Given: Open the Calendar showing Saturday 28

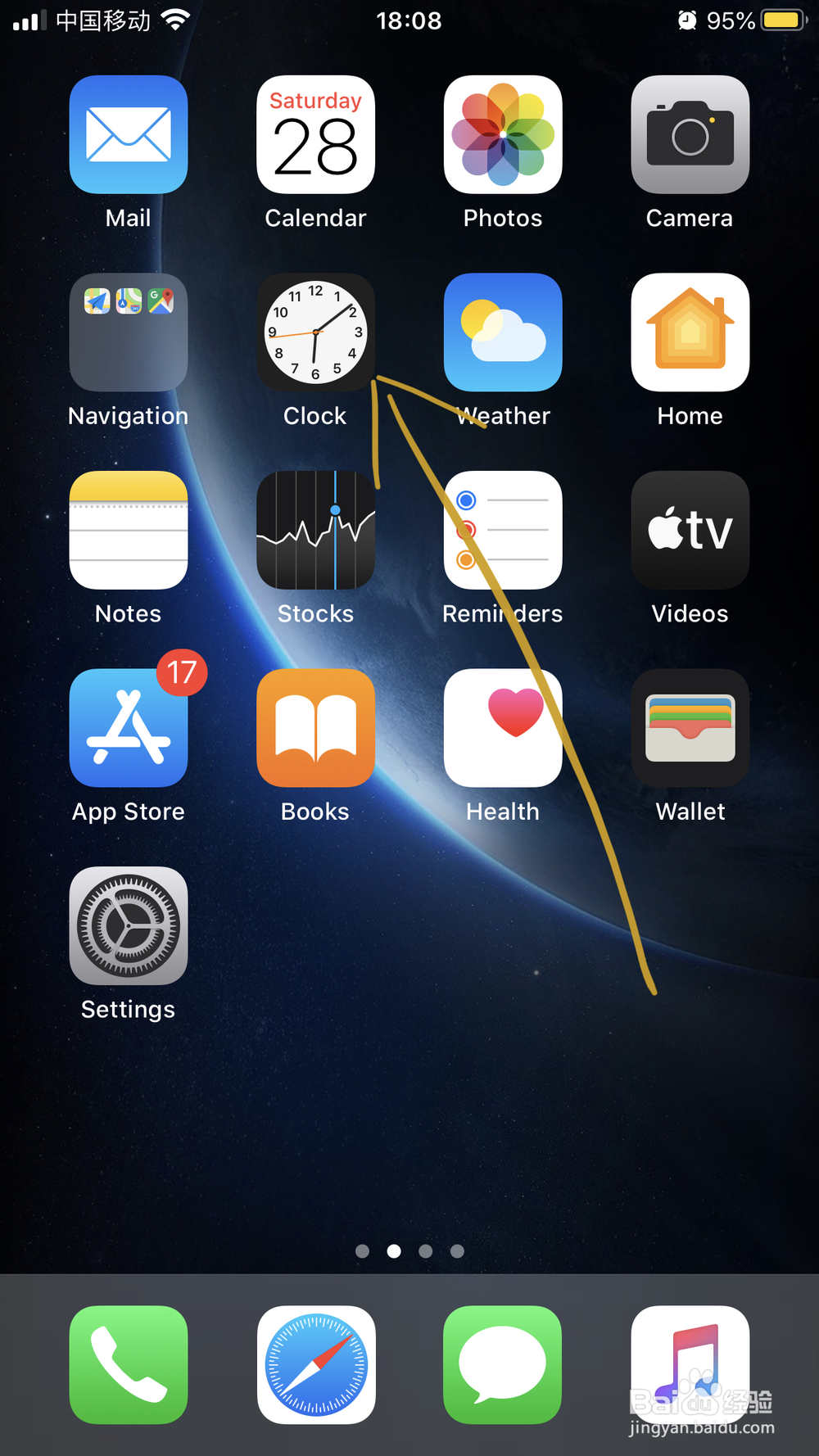Looking at the screenshot, I should click(315, 135).
